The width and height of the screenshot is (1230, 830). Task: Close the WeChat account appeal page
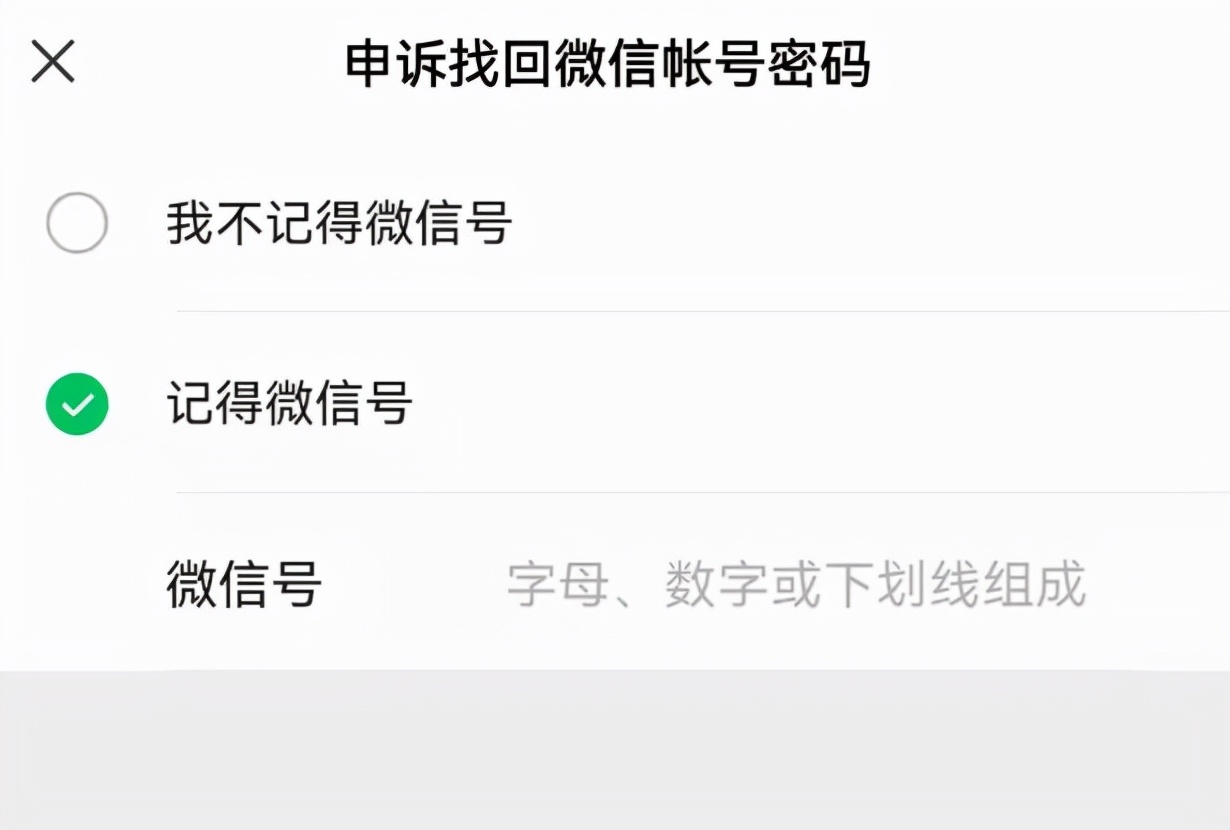coord(53,63)
